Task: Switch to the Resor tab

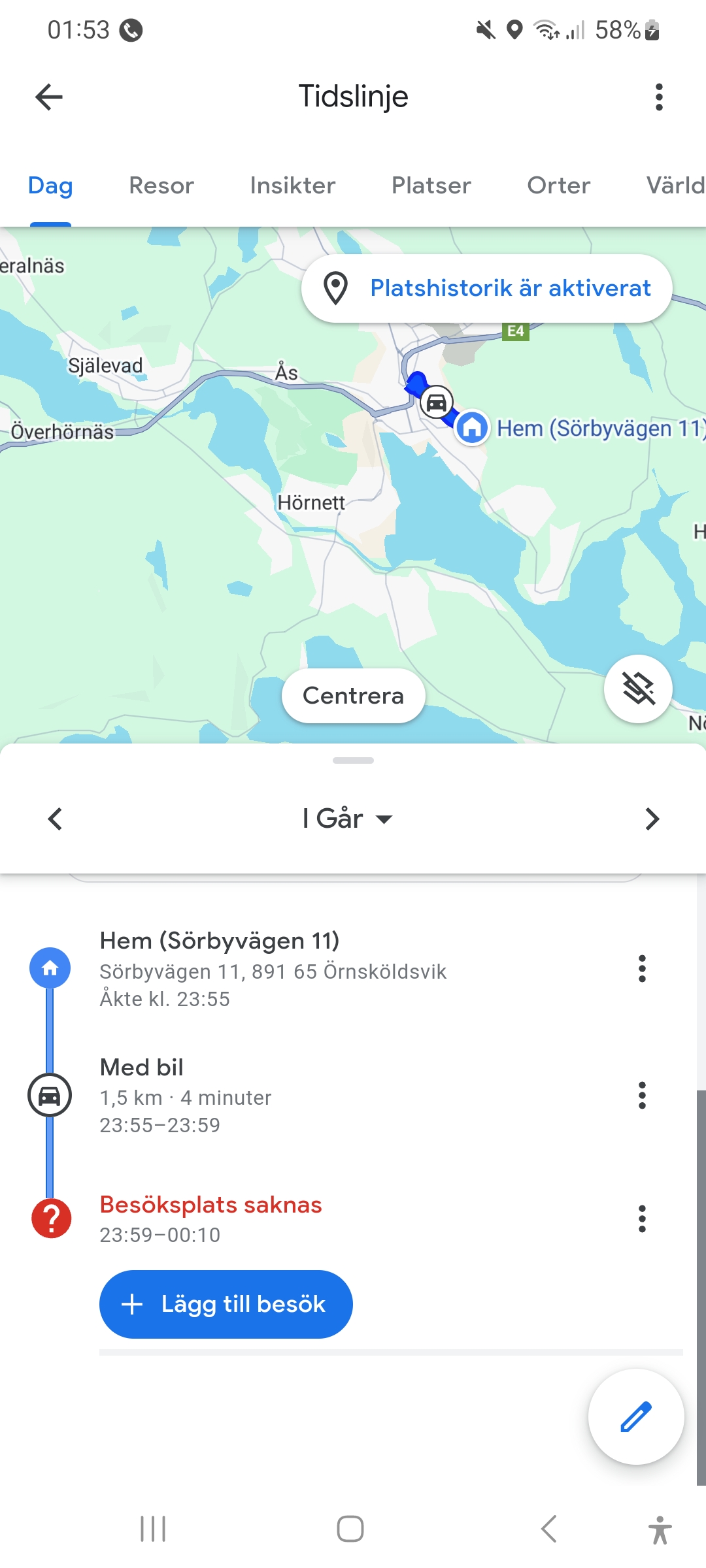Action: click(161, 186)
